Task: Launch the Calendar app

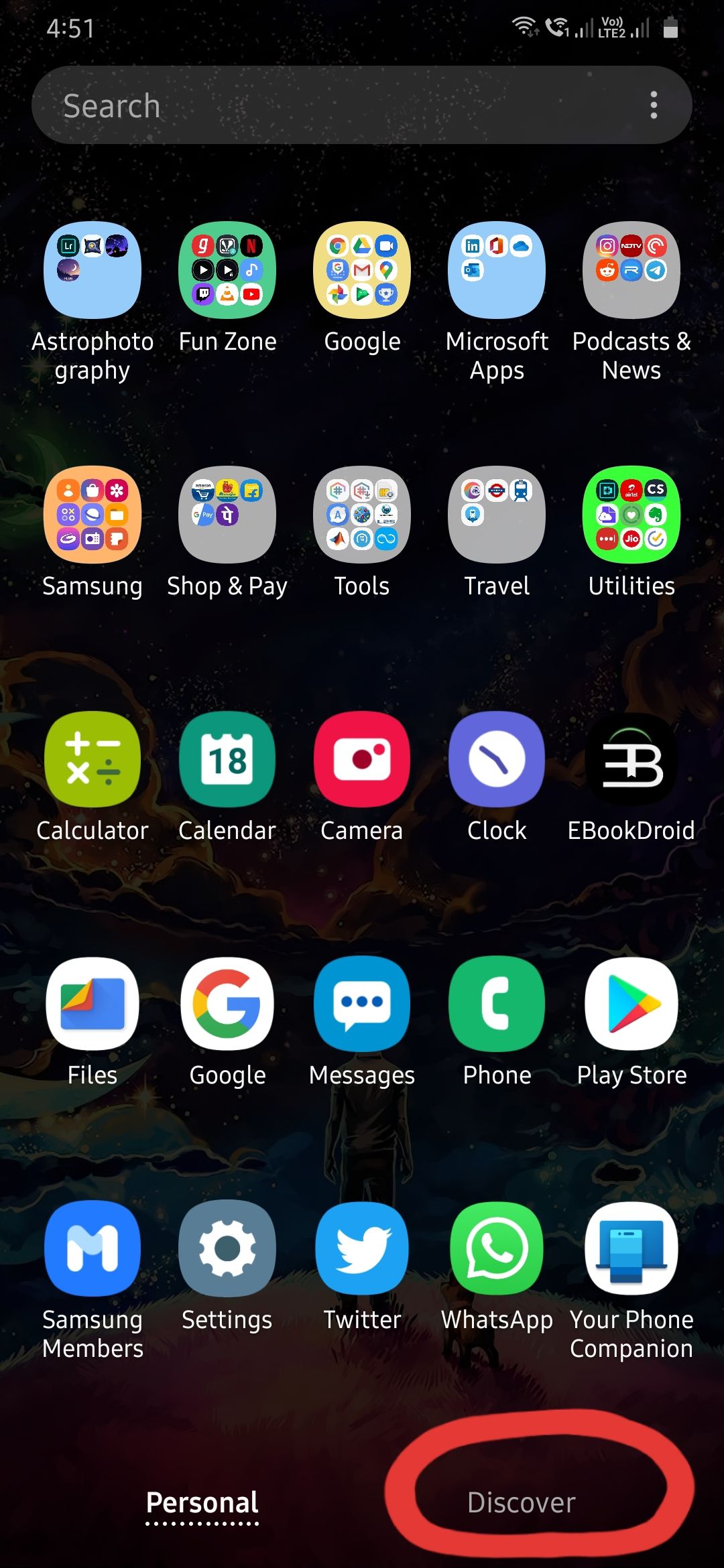Action: point(227,759)
